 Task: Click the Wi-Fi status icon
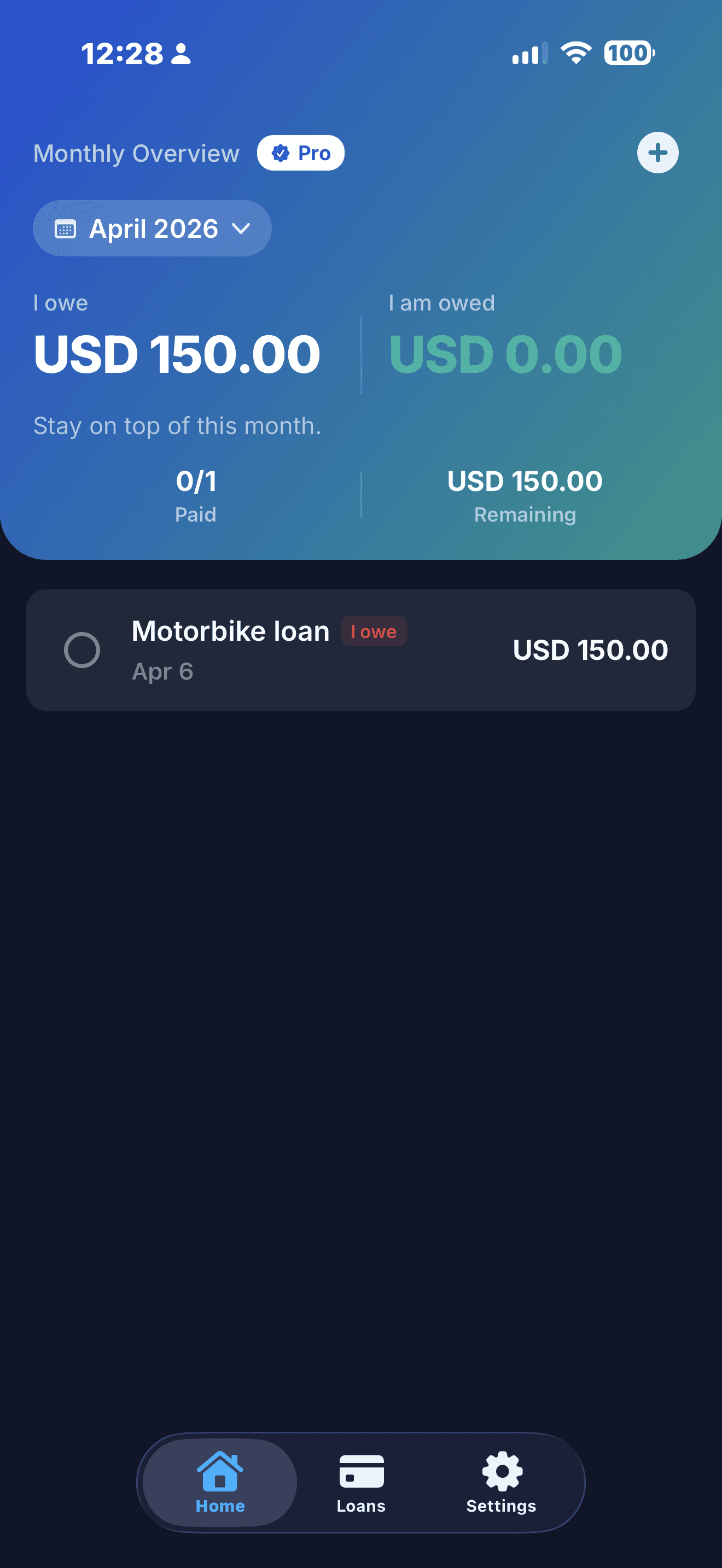[575, 54]
